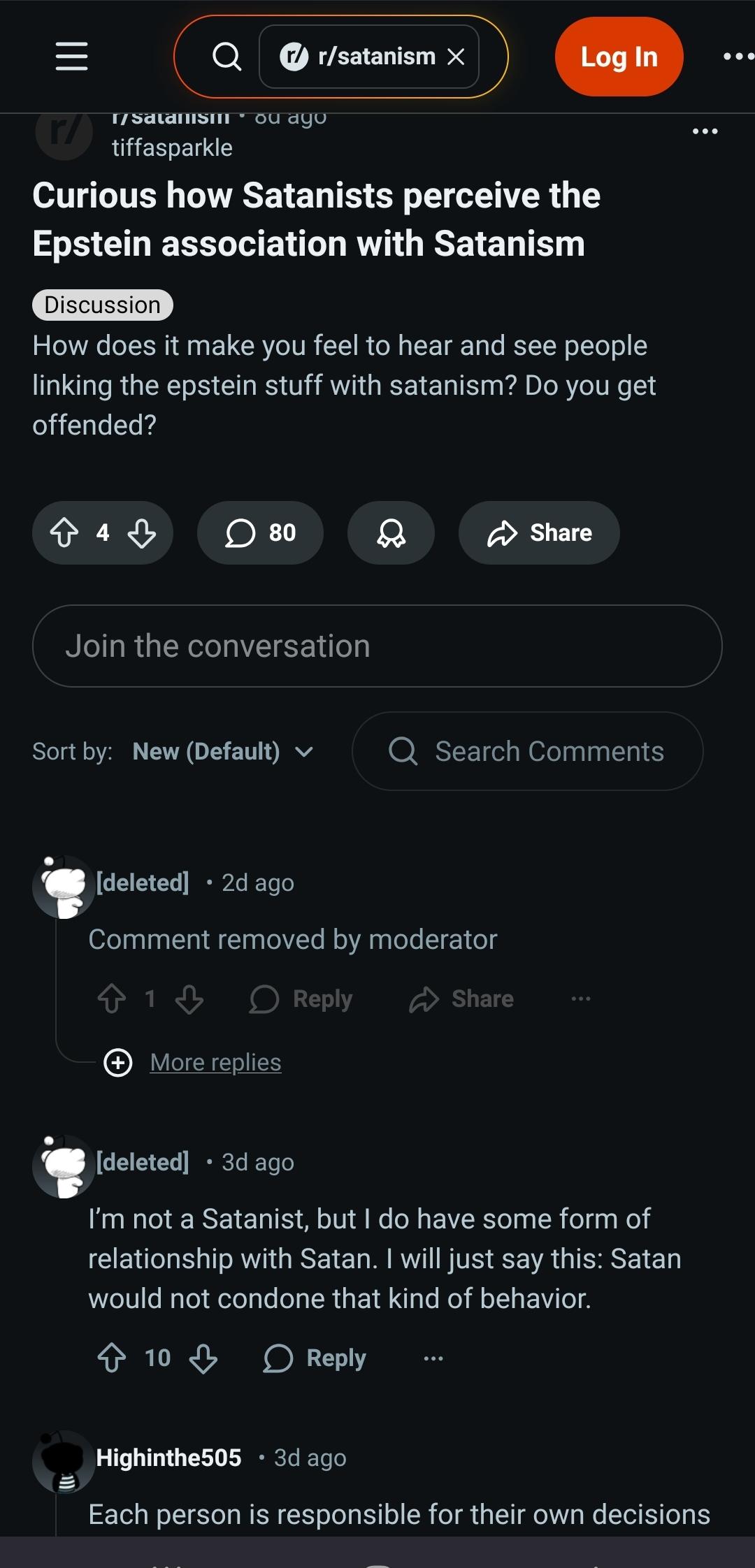Upvote the comment about relationship with Satan

[x=112, y=1358]
